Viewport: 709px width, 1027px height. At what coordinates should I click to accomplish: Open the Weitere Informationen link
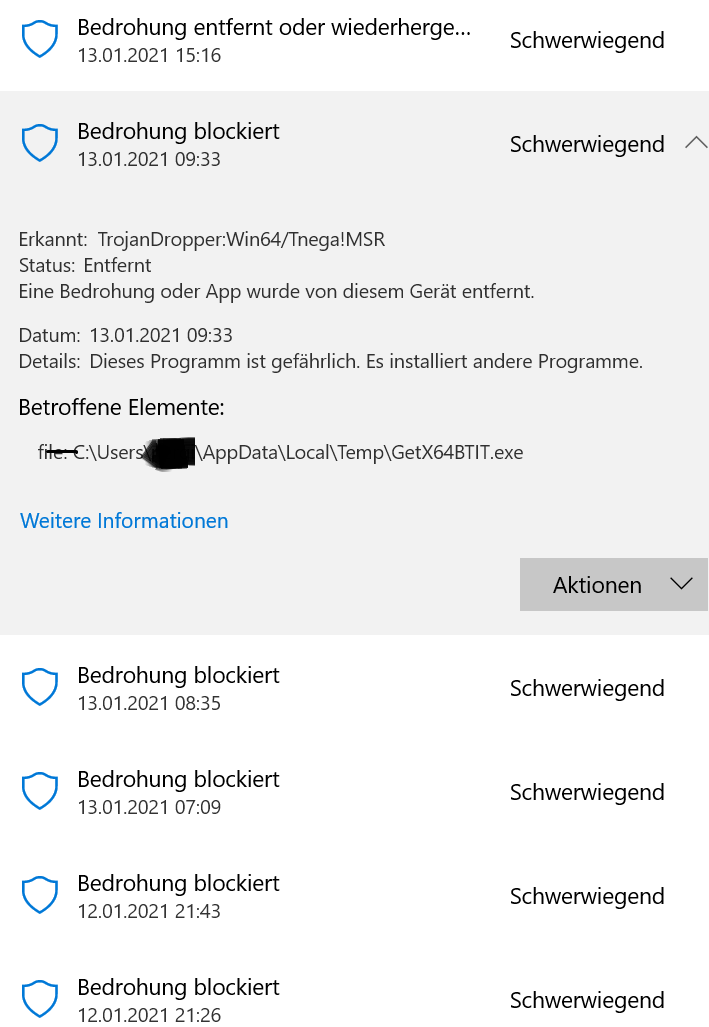pyautogui.click(x=124, y=521)
